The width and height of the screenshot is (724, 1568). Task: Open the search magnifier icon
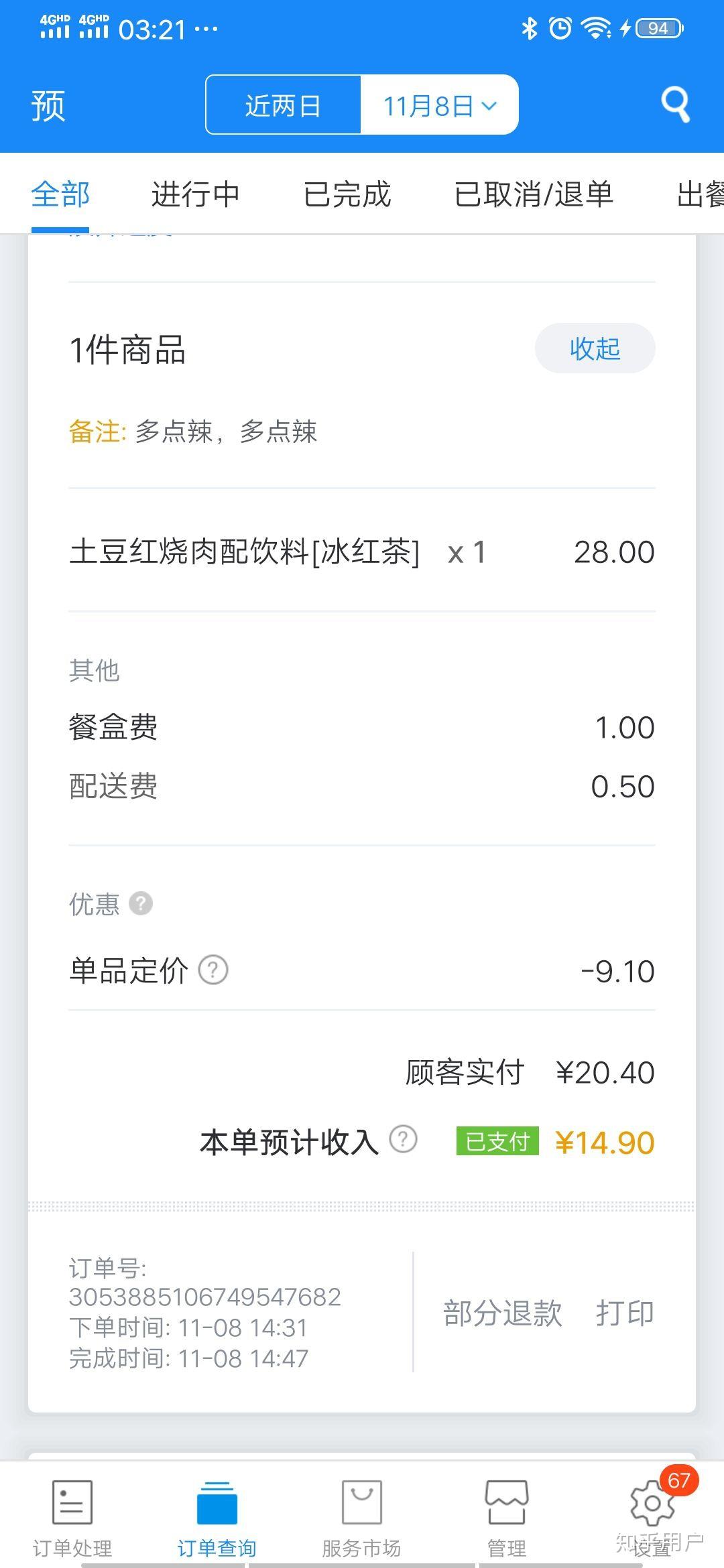point(675,105)
